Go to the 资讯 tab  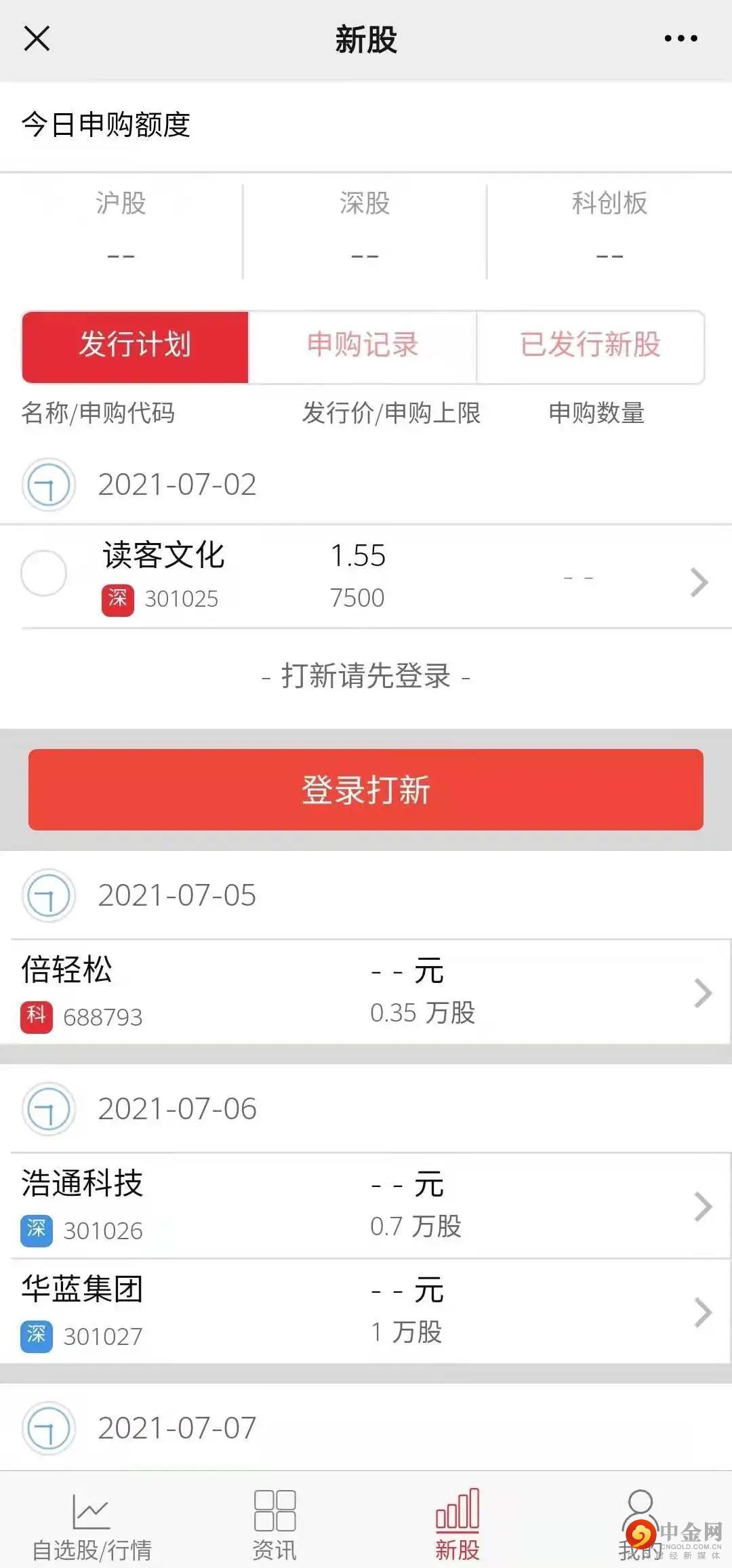(x=274, y=1525)
